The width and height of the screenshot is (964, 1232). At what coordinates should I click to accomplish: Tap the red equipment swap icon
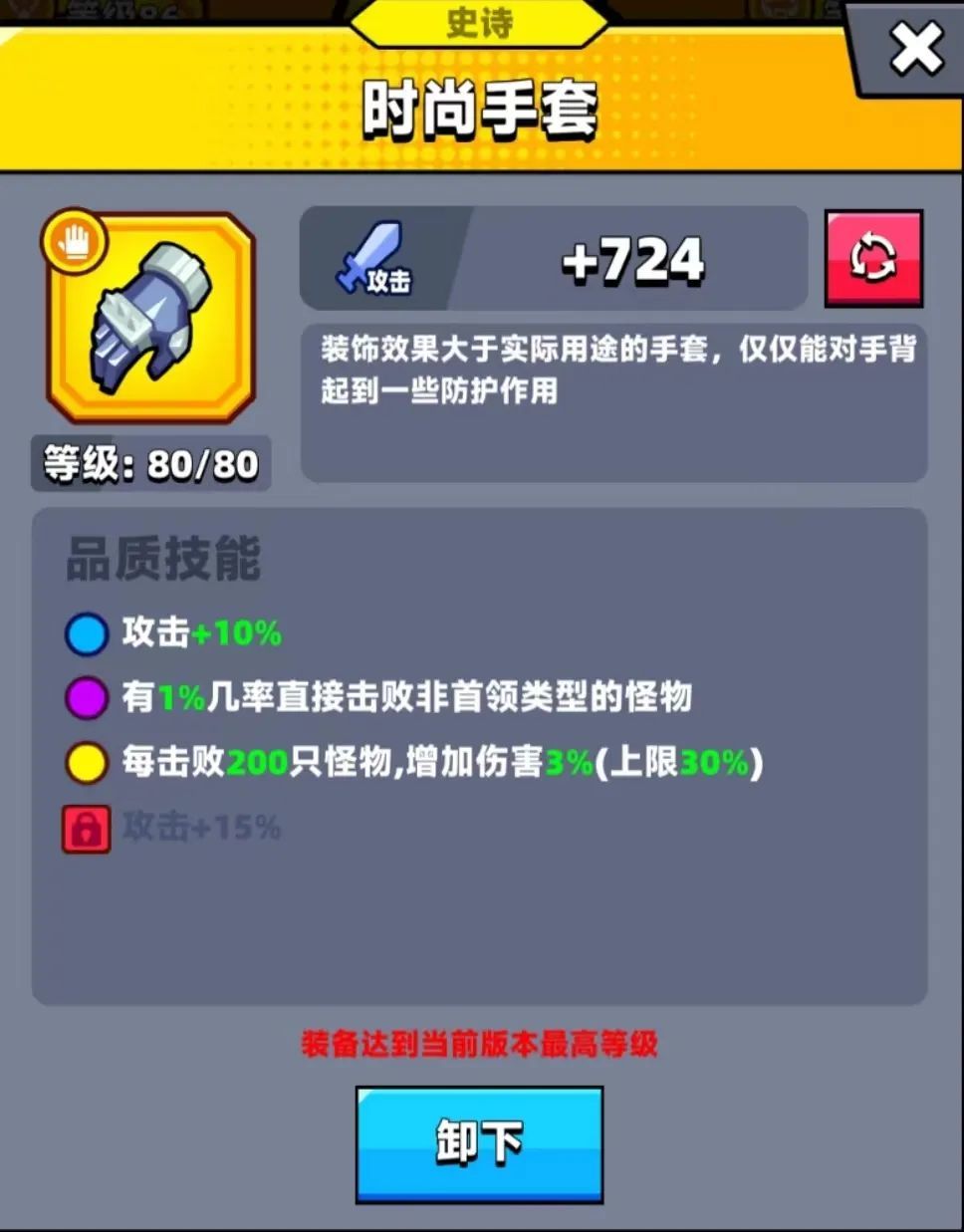tap(874, 257)
